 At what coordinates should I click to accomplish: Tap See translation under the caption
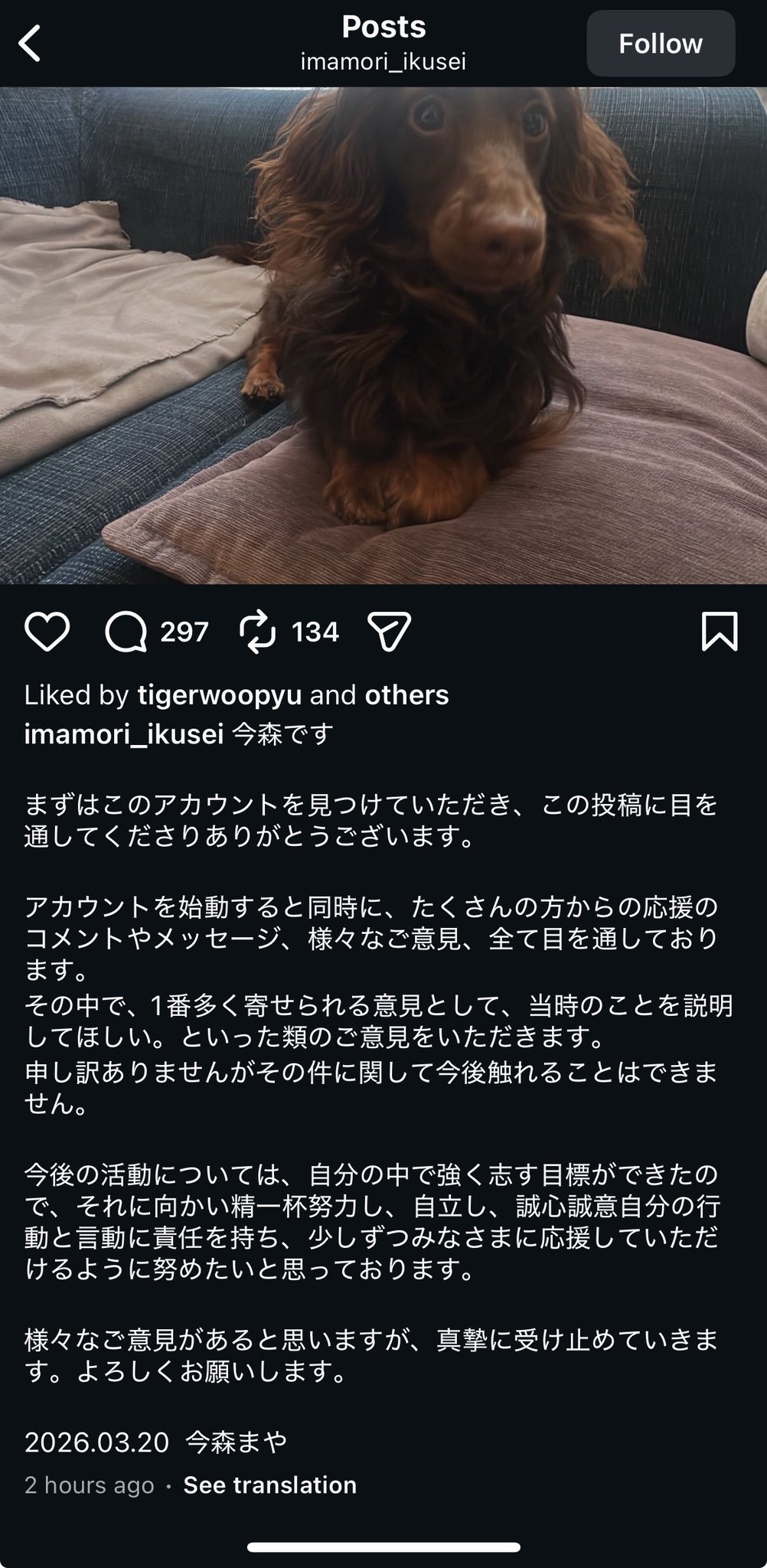coord(269,1485)
